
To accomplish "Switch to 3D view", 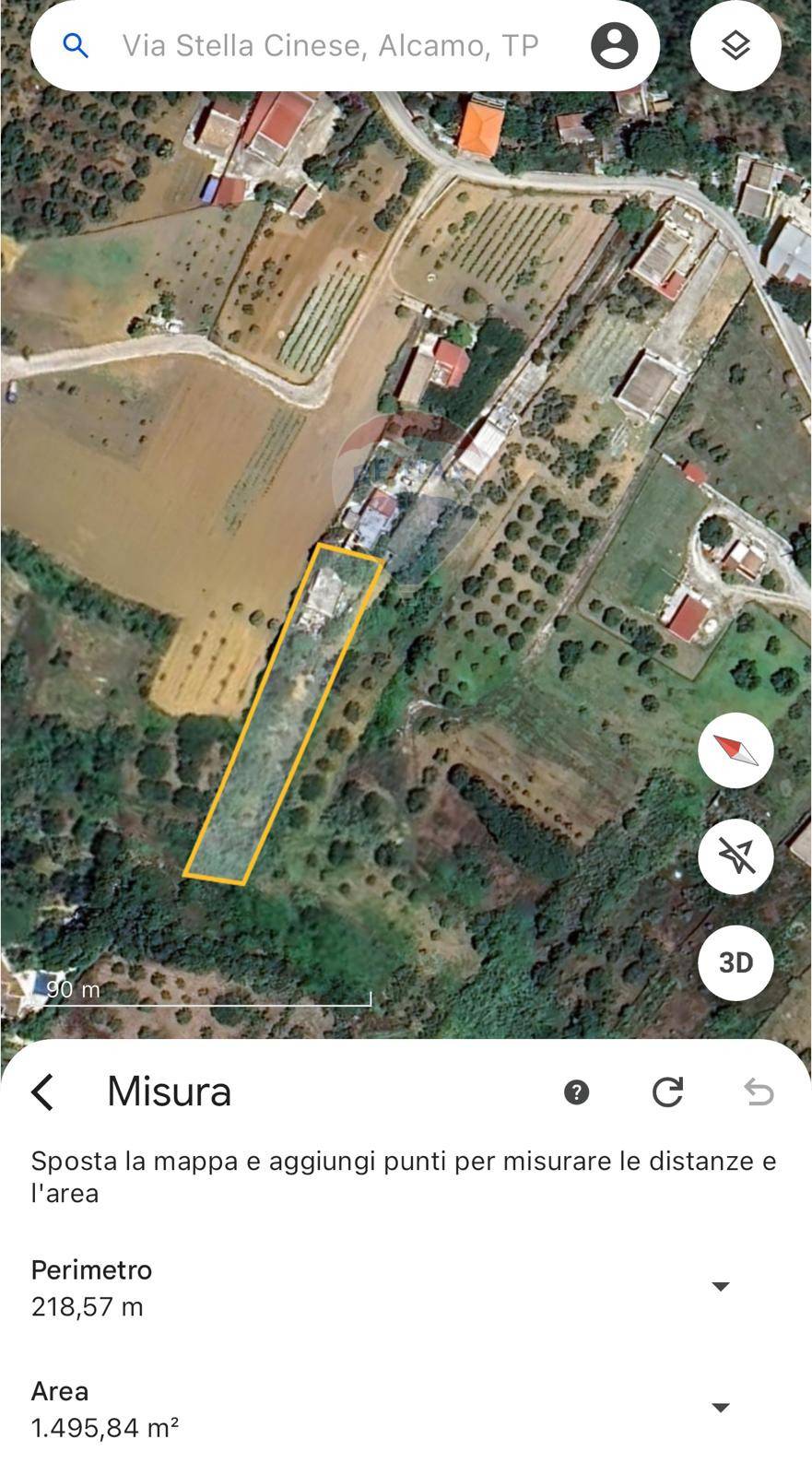I will [736, 962].
